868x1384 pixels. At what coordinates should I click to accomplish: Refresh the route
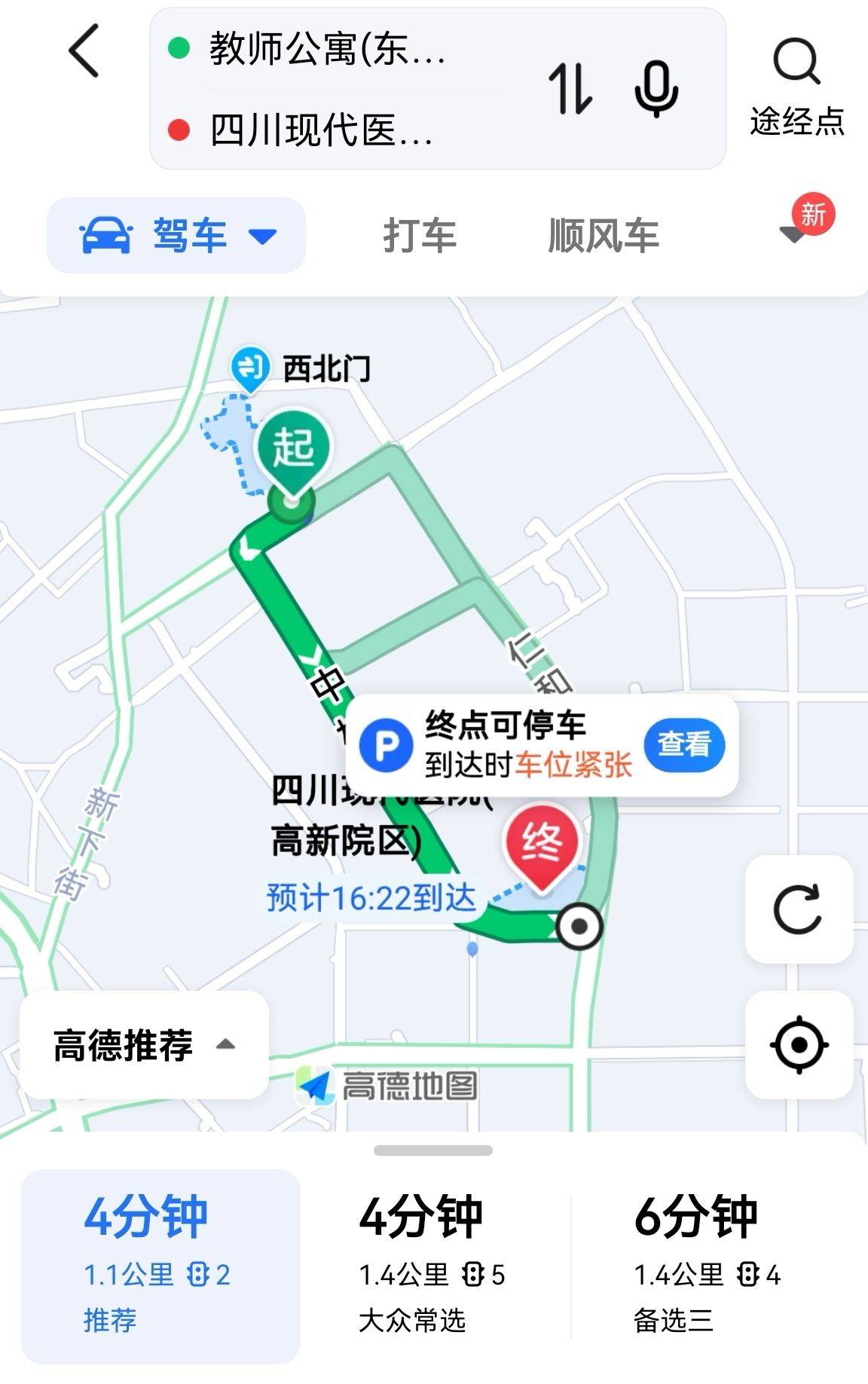coord(799,909)
